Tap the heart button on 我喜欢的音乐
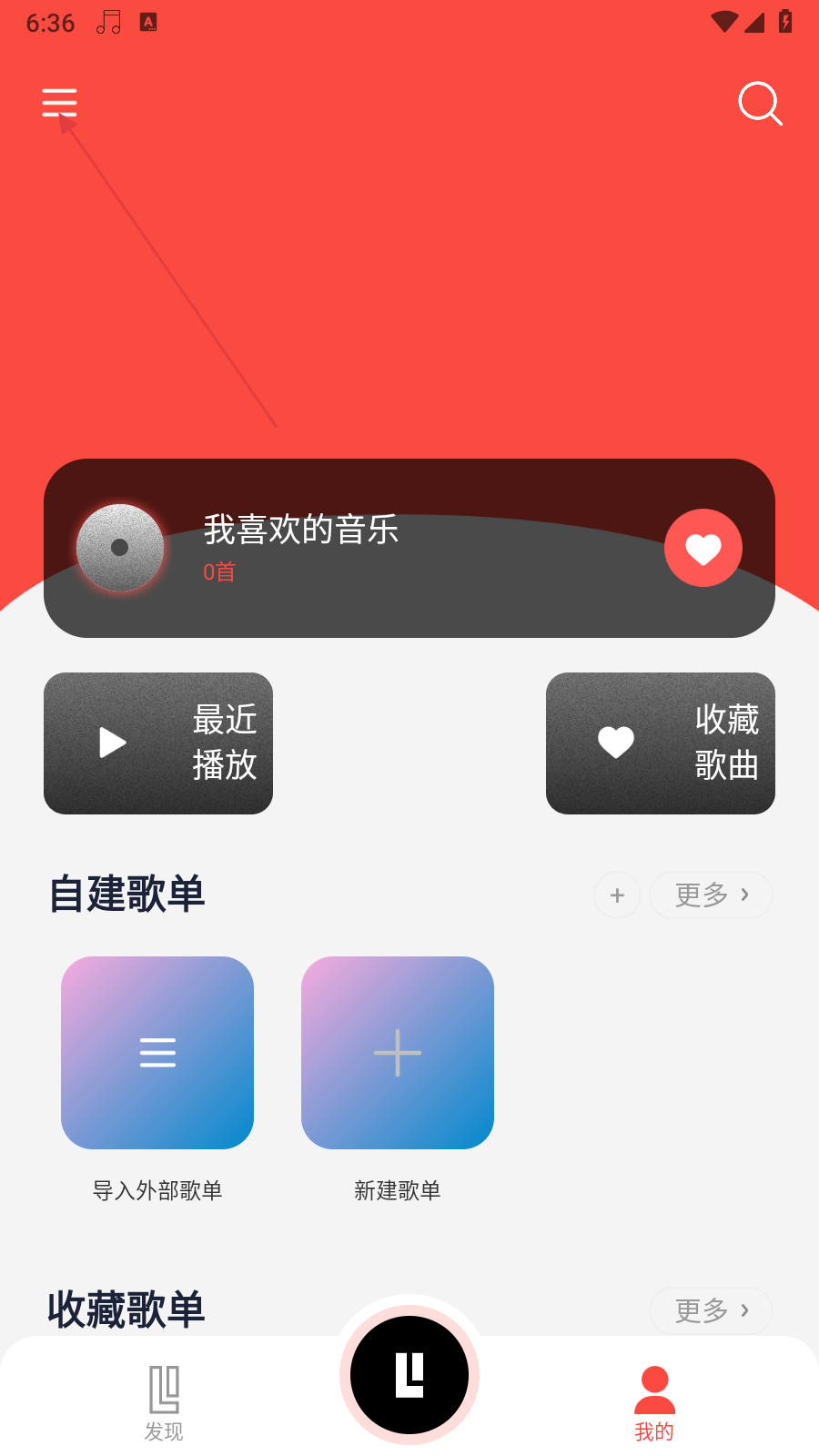 [x=703, y=548]
